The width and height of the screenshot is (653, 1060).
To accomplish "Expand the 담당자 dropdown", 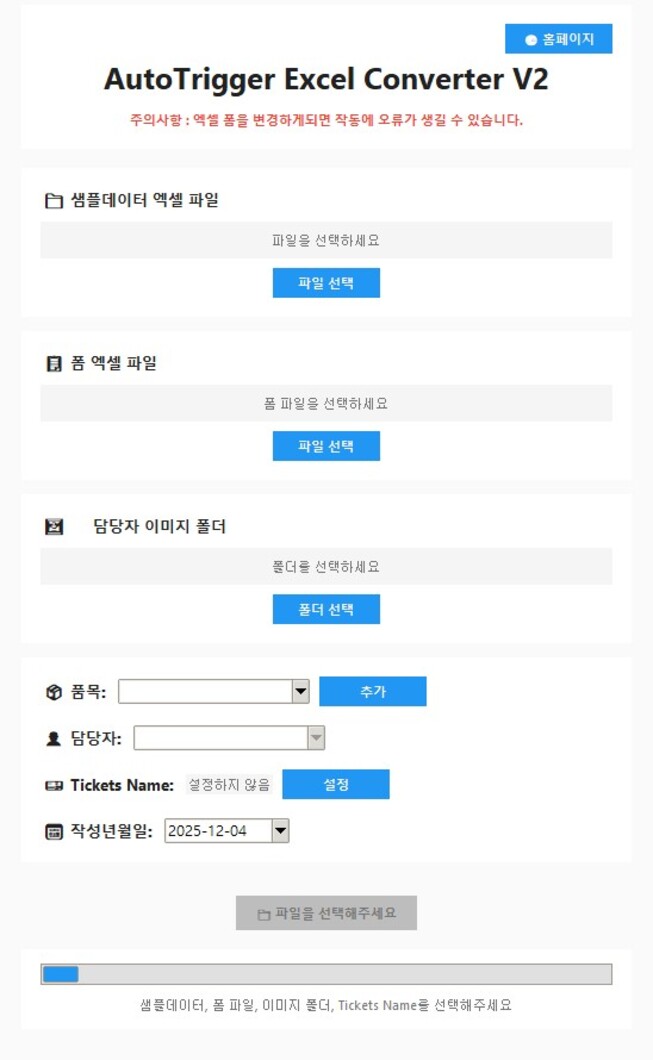I will [316, 738].
